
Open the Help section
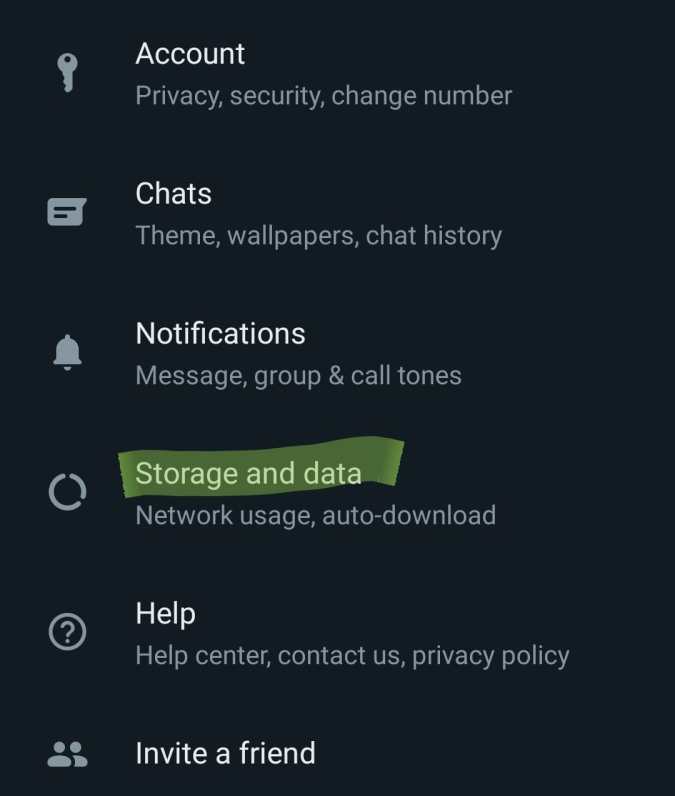(x=165, y=614)
